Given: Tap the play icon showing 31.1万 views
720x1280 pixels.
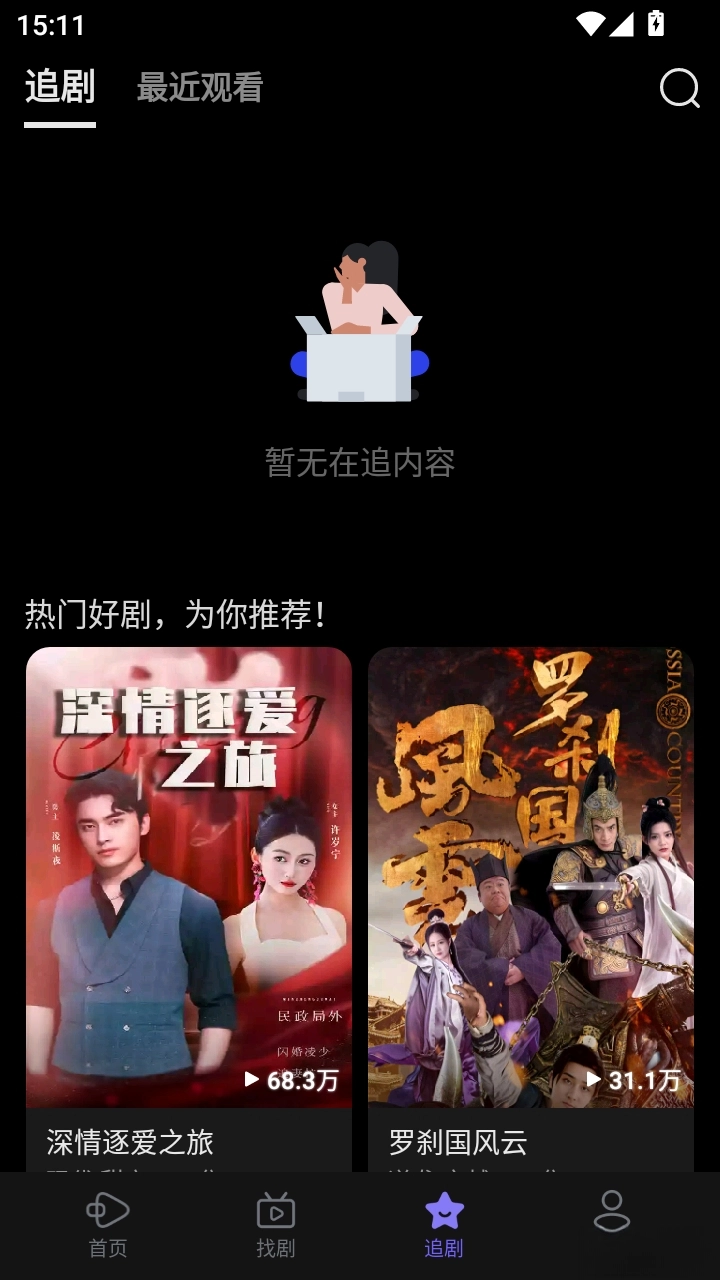Looking at the screenshot, I should tap(596, 1081).
